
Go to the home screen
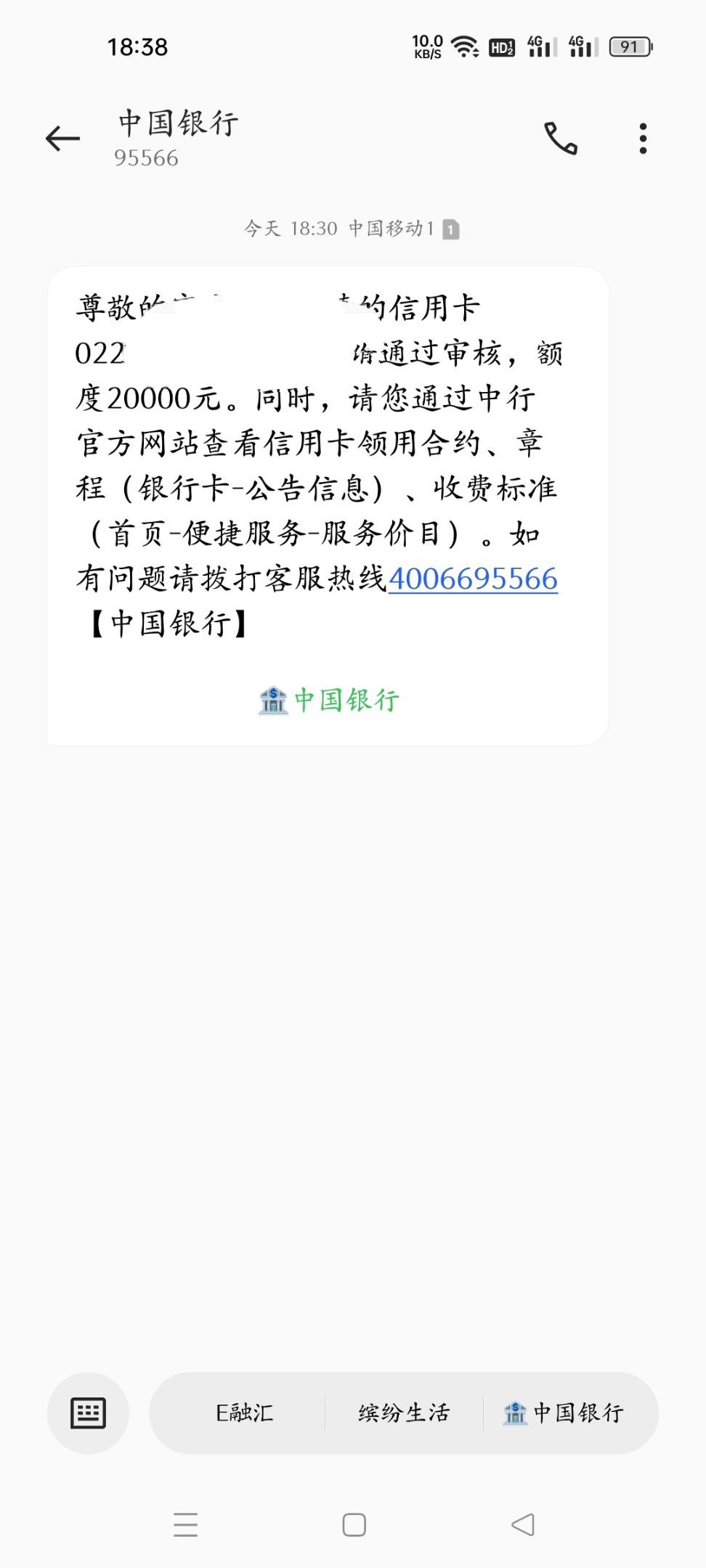pos(354,1524)
